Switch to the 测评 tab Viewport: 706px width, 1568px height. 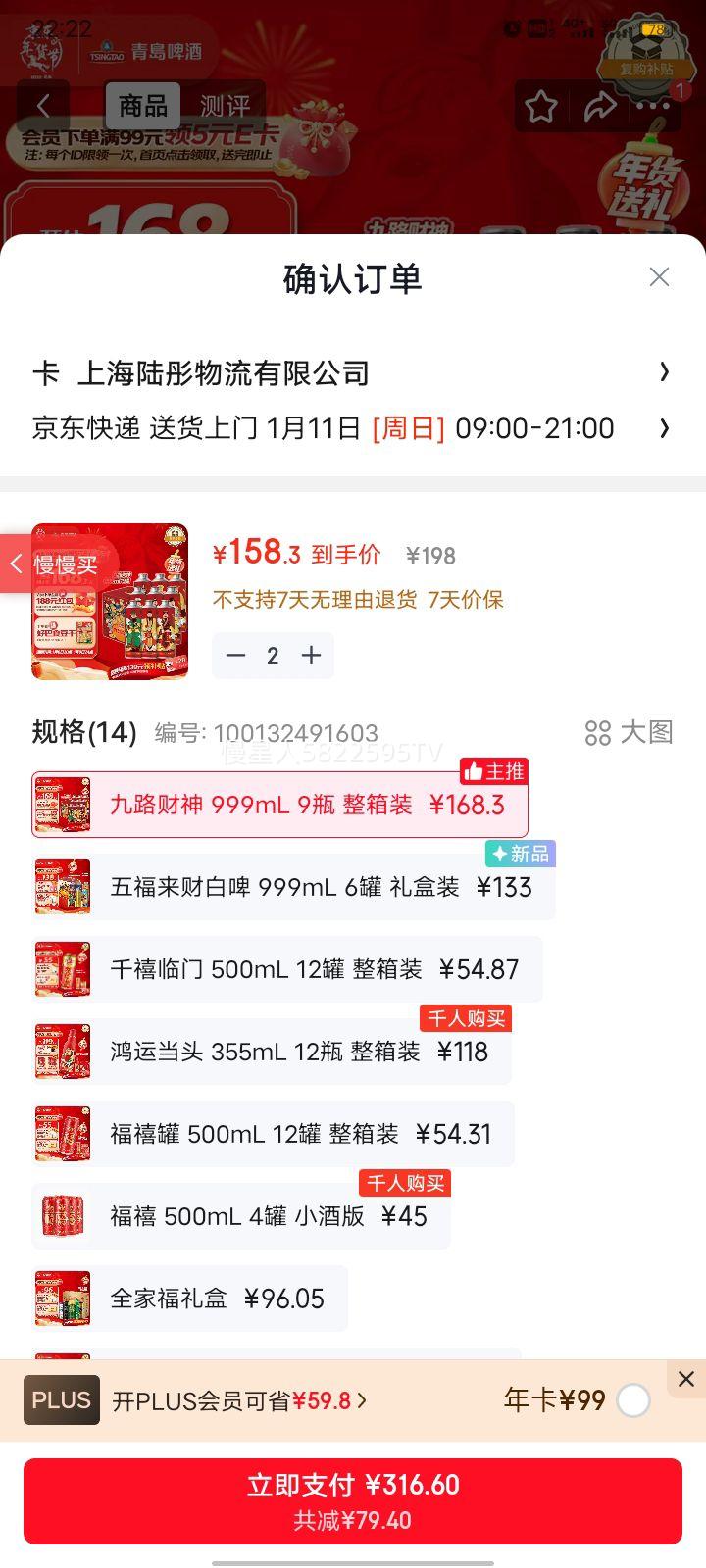pyautogui.click(x=227, y=105)
